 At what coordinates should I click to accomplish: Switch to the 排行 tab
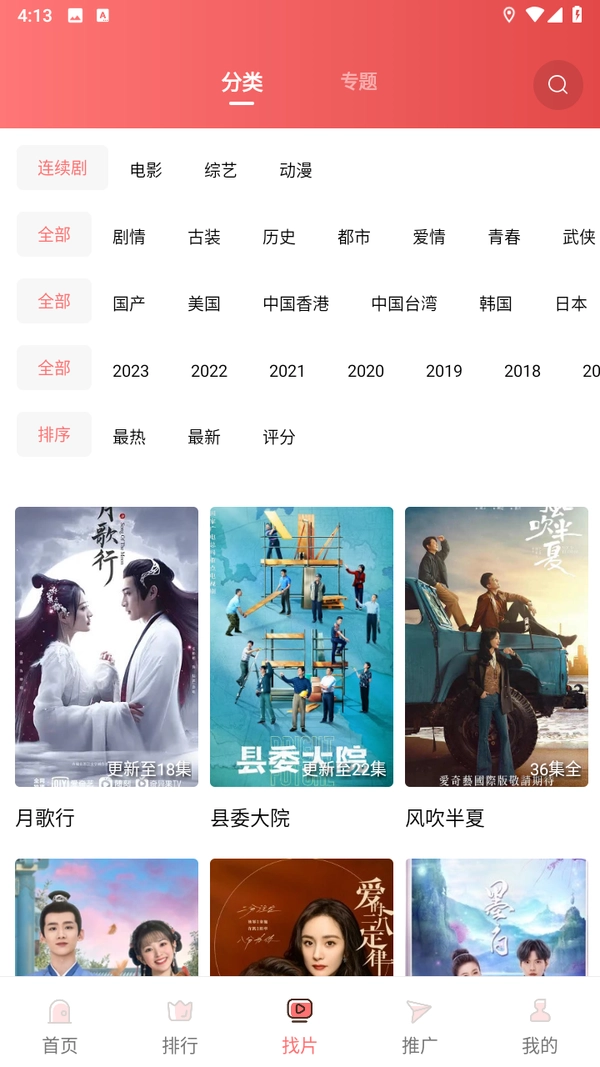pos(180,1027)
